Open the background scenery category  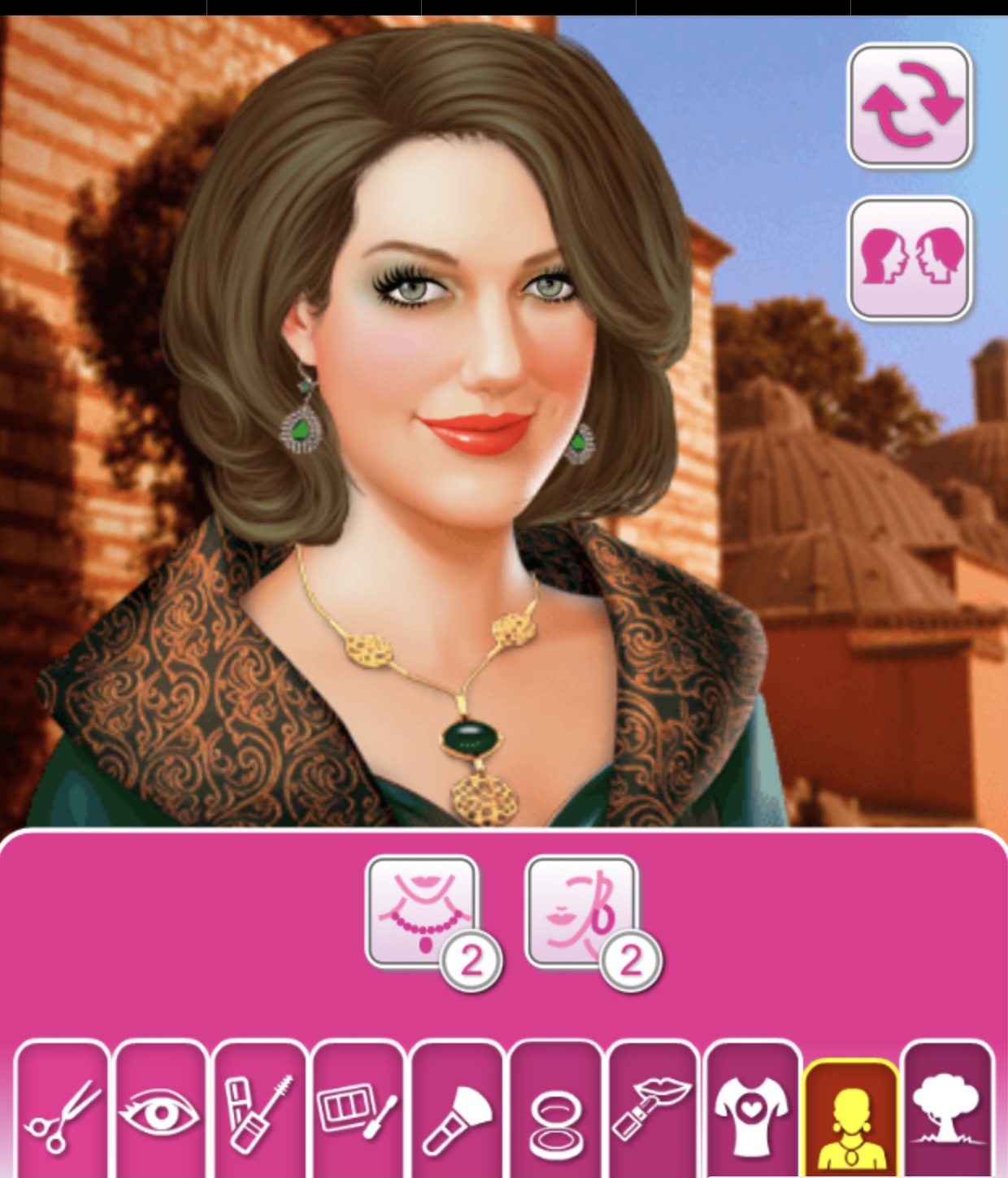[949, 1110]
